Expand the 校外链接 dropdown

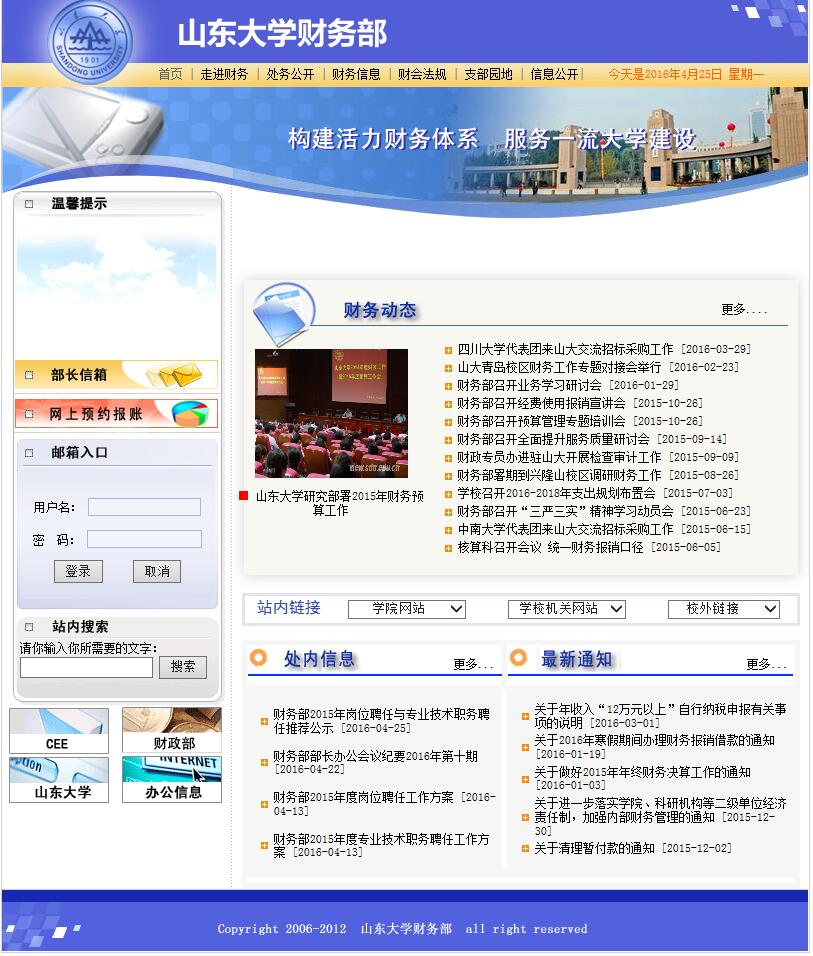pyautogui.click(x=723, y=608)
